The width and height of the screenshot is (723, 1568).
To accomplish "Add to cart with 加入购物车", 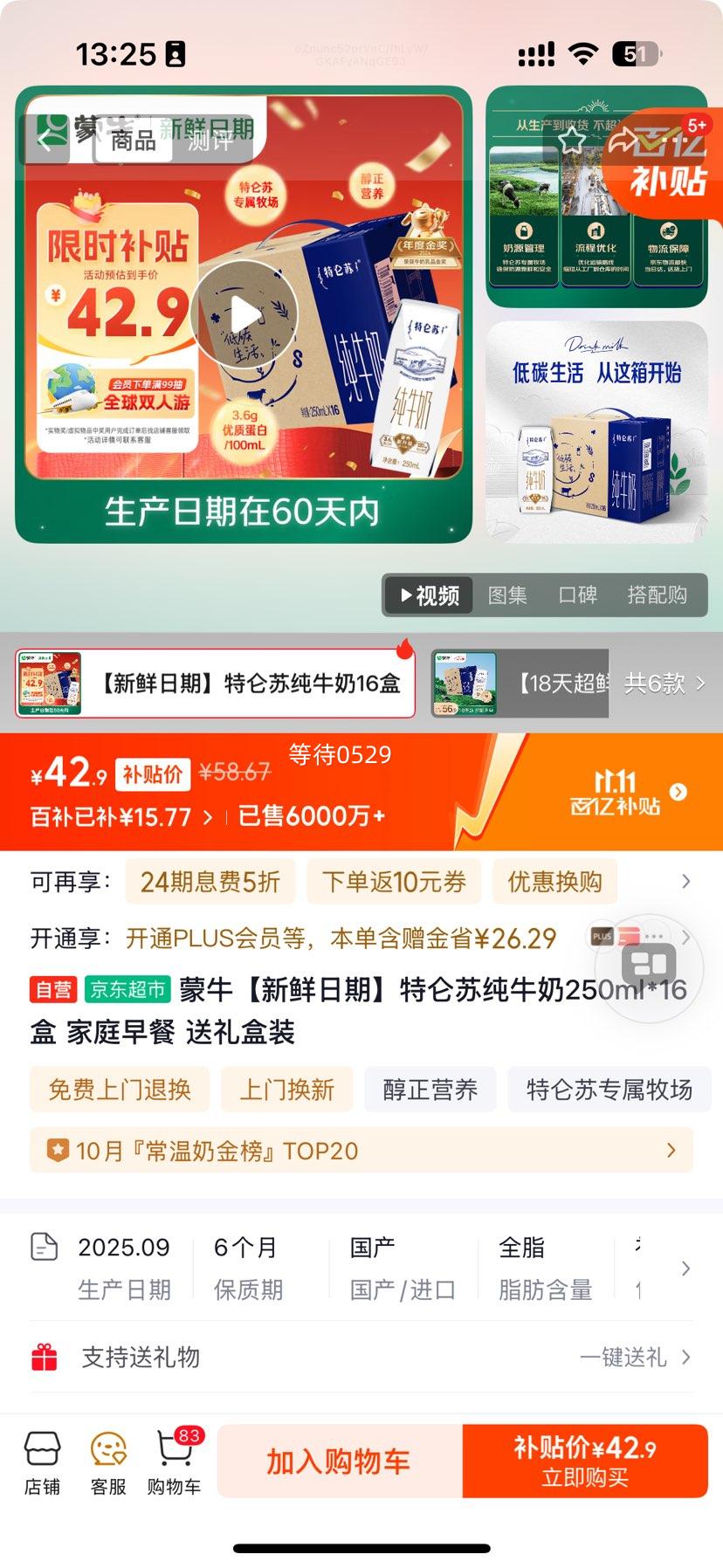I will pyautogui.click(x=339, y=1461).
